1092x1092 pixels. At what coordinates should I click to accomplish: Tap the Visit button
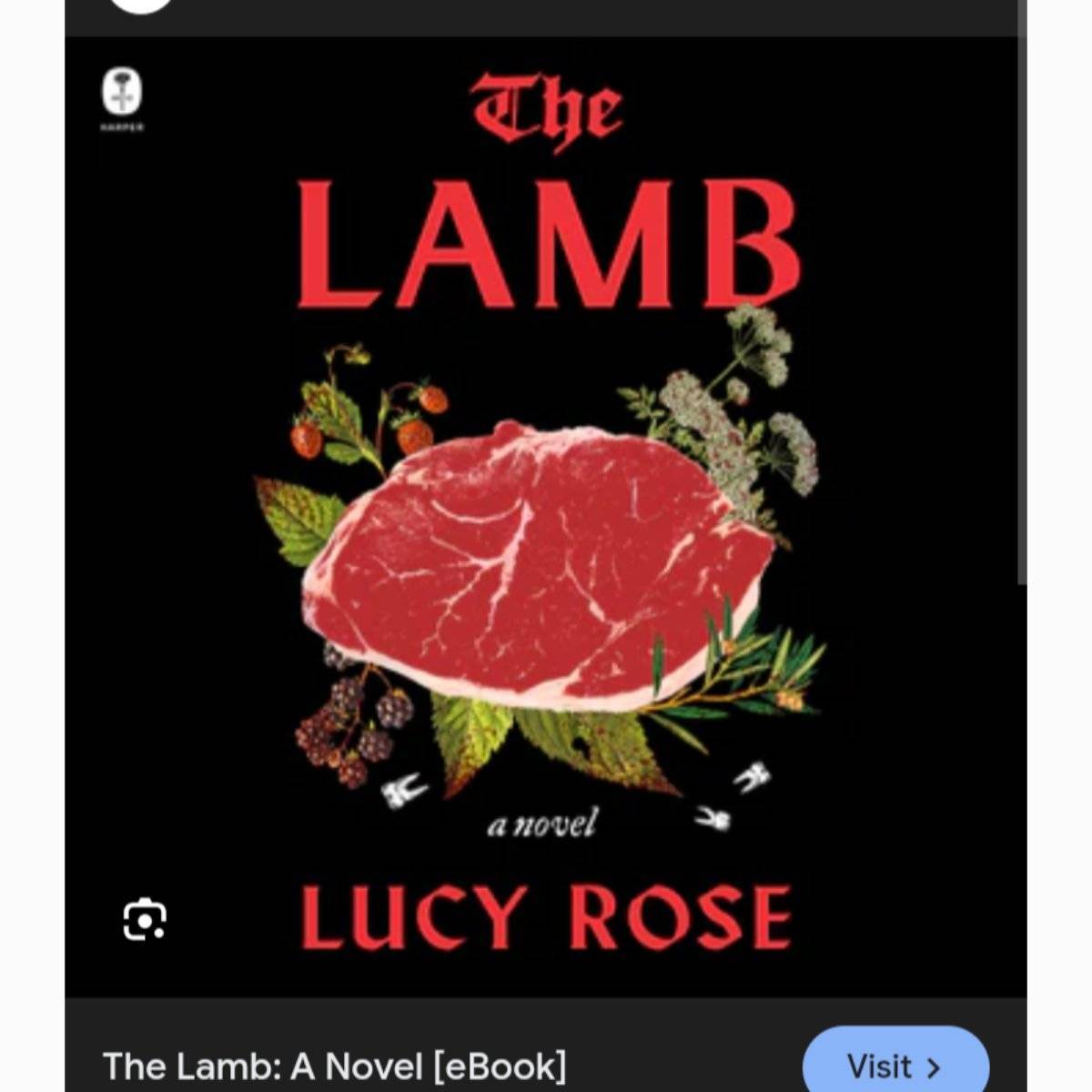point(895,1065)
